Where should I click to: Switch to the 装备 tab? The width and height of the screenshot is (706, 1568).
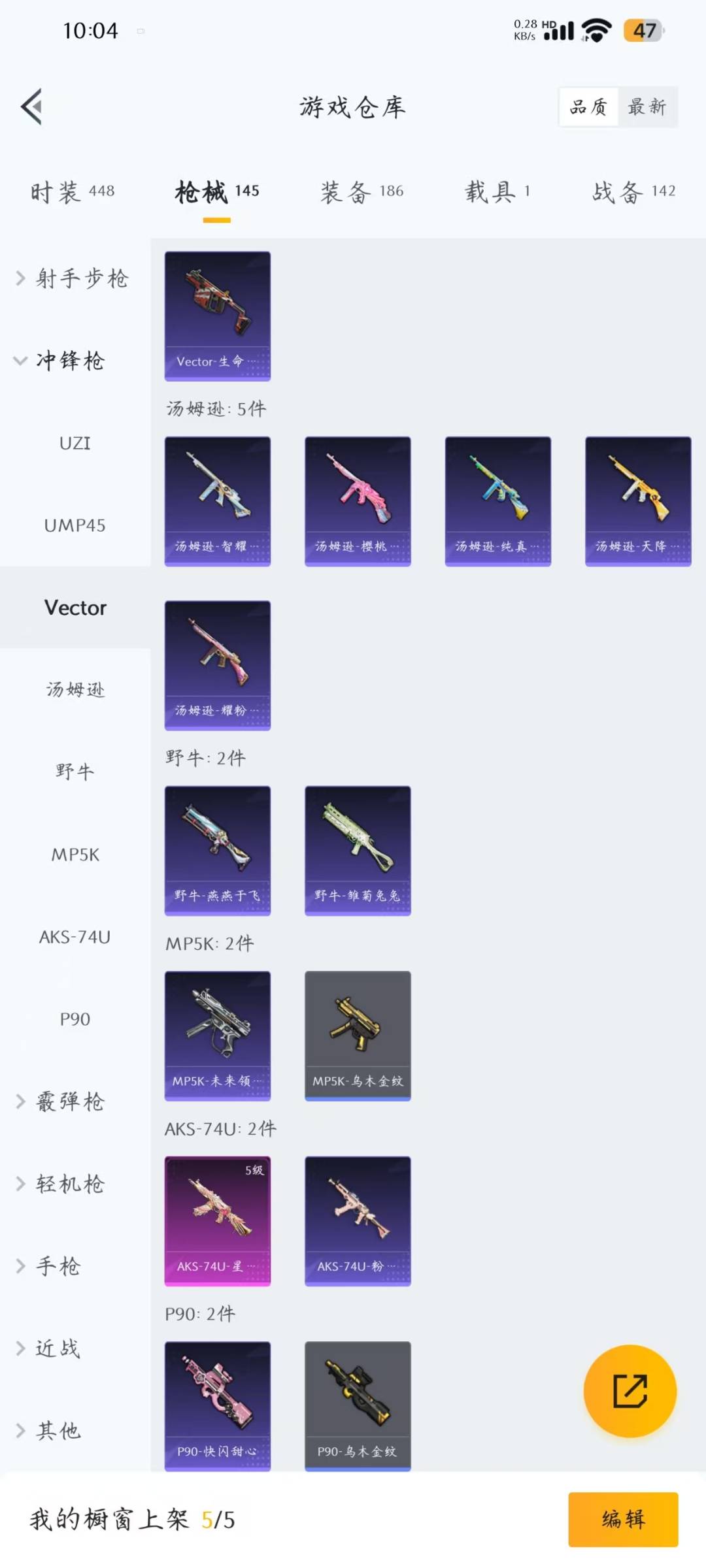coord(361,192)
